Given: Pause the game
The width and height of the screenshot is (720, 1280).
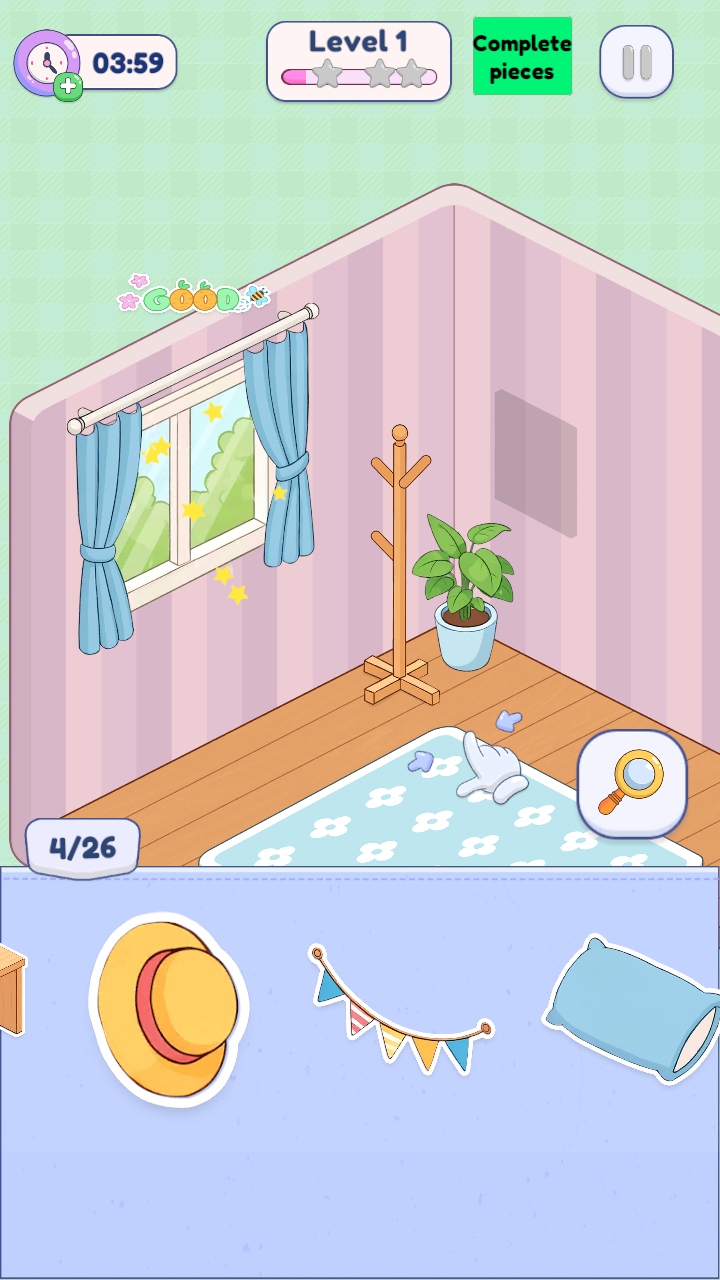Looking at the screenshot, I should pos(636,62).
